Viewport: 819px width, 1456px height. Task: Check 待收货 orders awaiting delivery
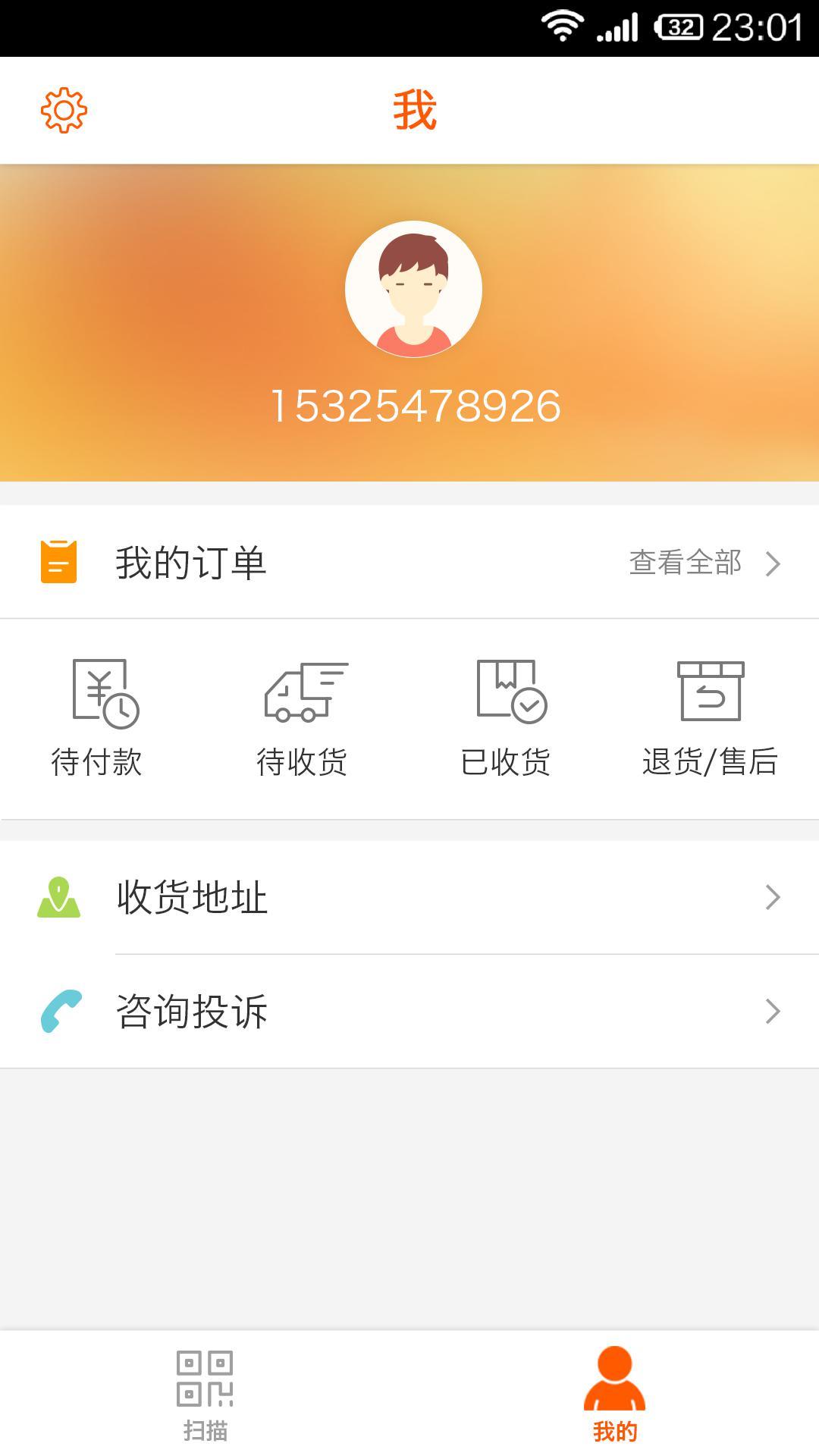303,717
